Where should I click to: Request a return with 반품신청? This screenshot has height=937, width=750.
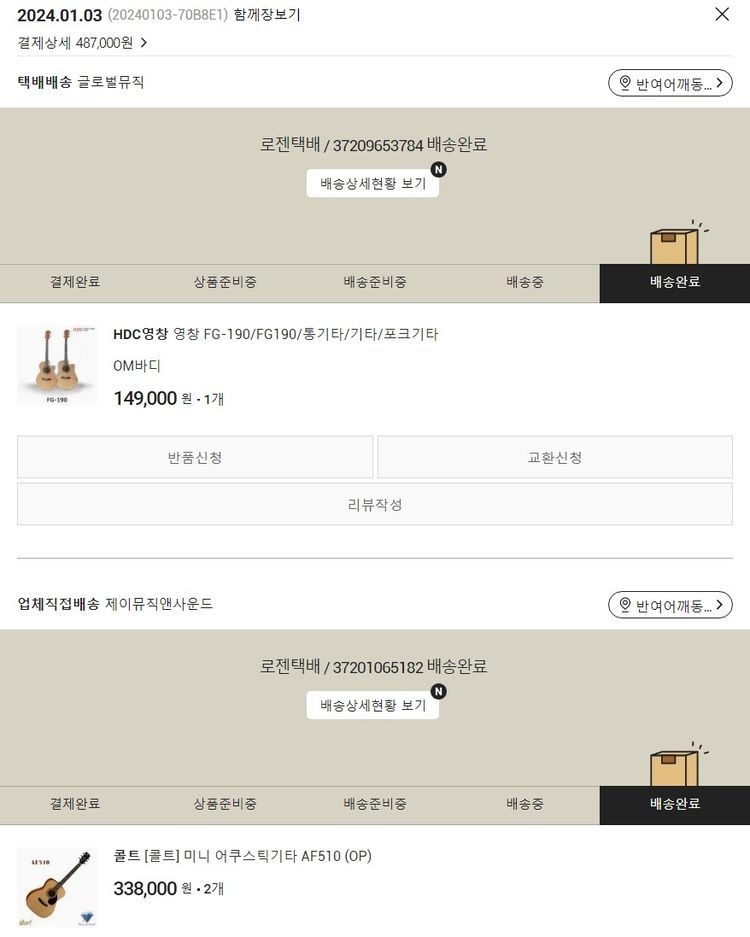(x=195, y=457)
